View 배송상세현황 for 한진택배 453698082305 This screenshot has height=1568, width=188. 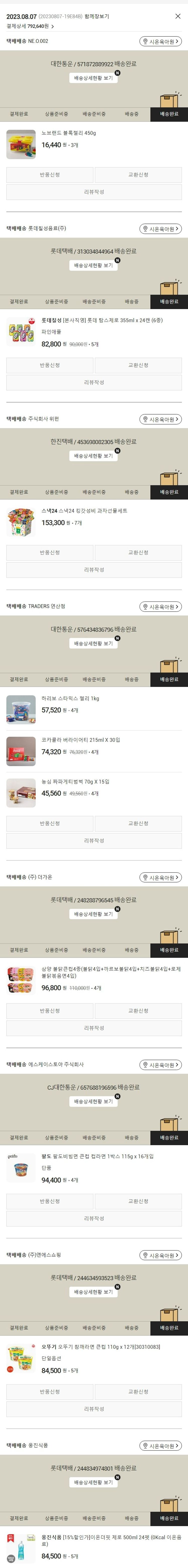[x=94, y=456]
